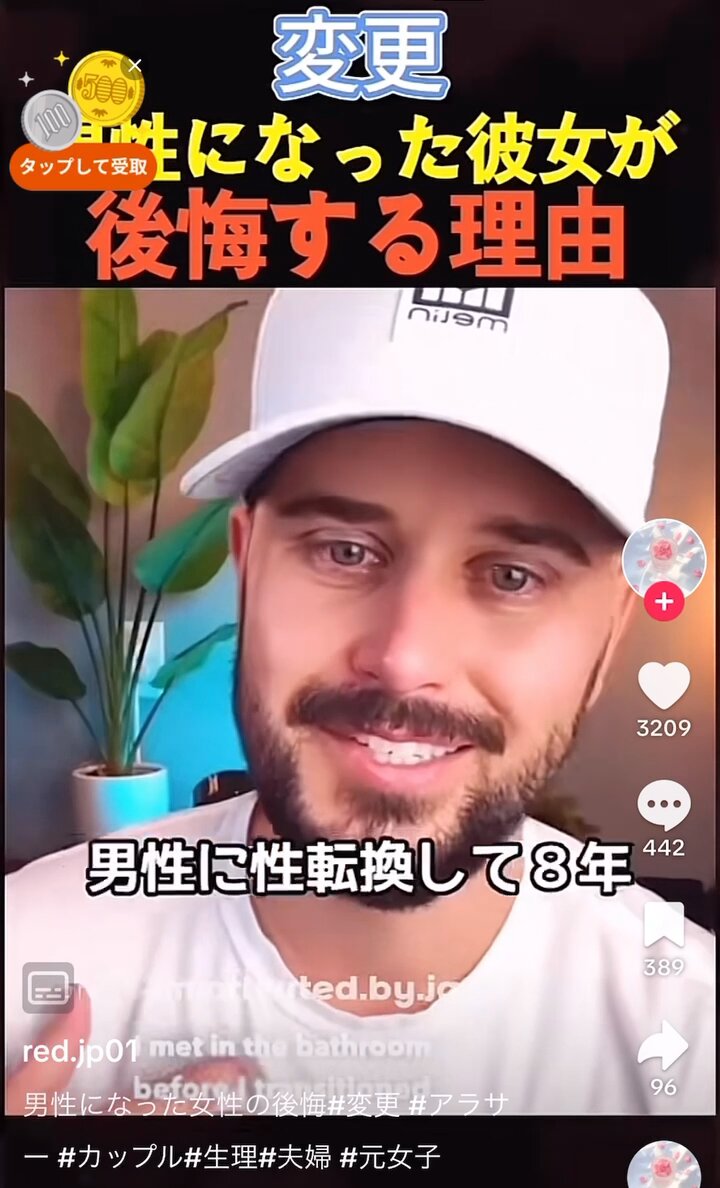Open the comments on this video
Viewport: 720px width, 1188px height.
coord(664,805)
